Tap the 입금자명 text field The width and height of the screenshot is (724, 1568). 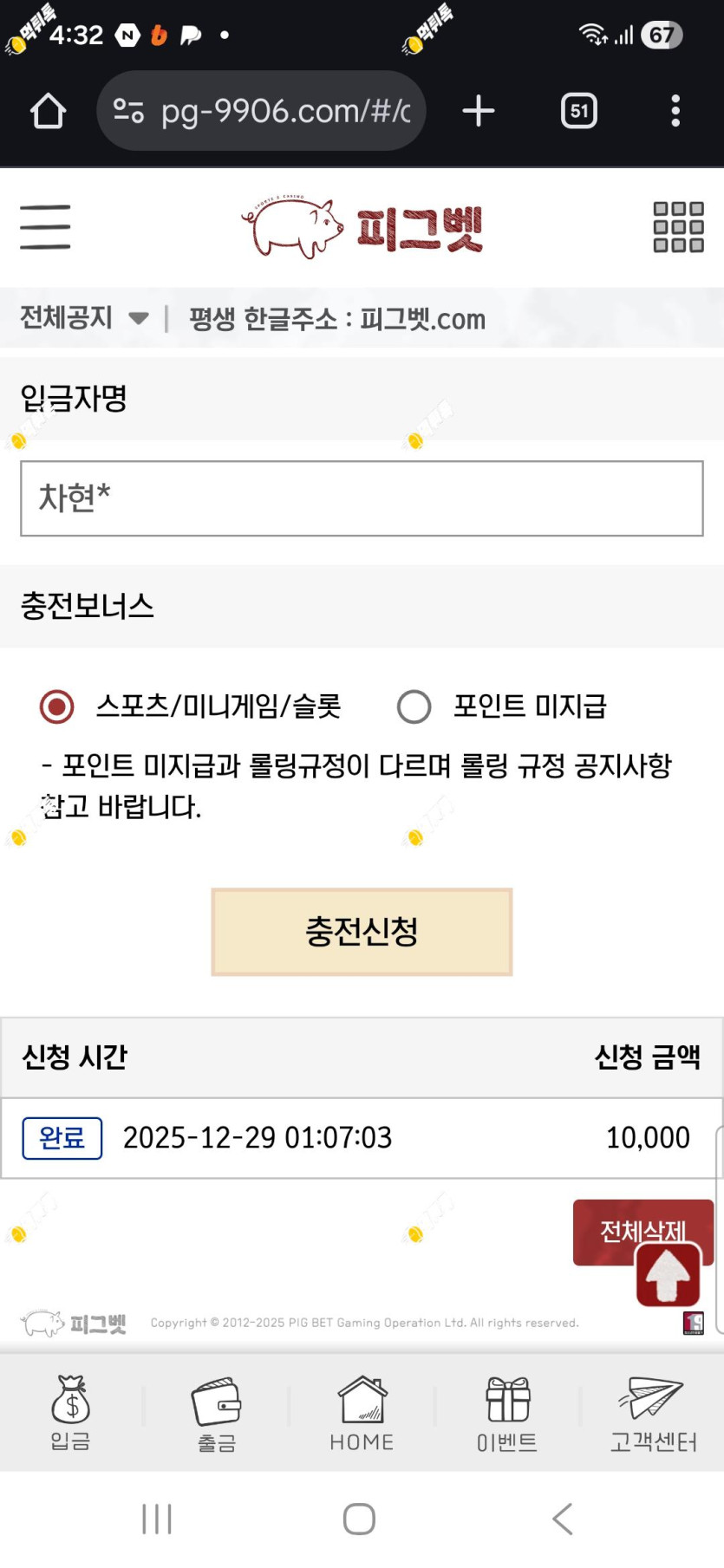[362, 498]
